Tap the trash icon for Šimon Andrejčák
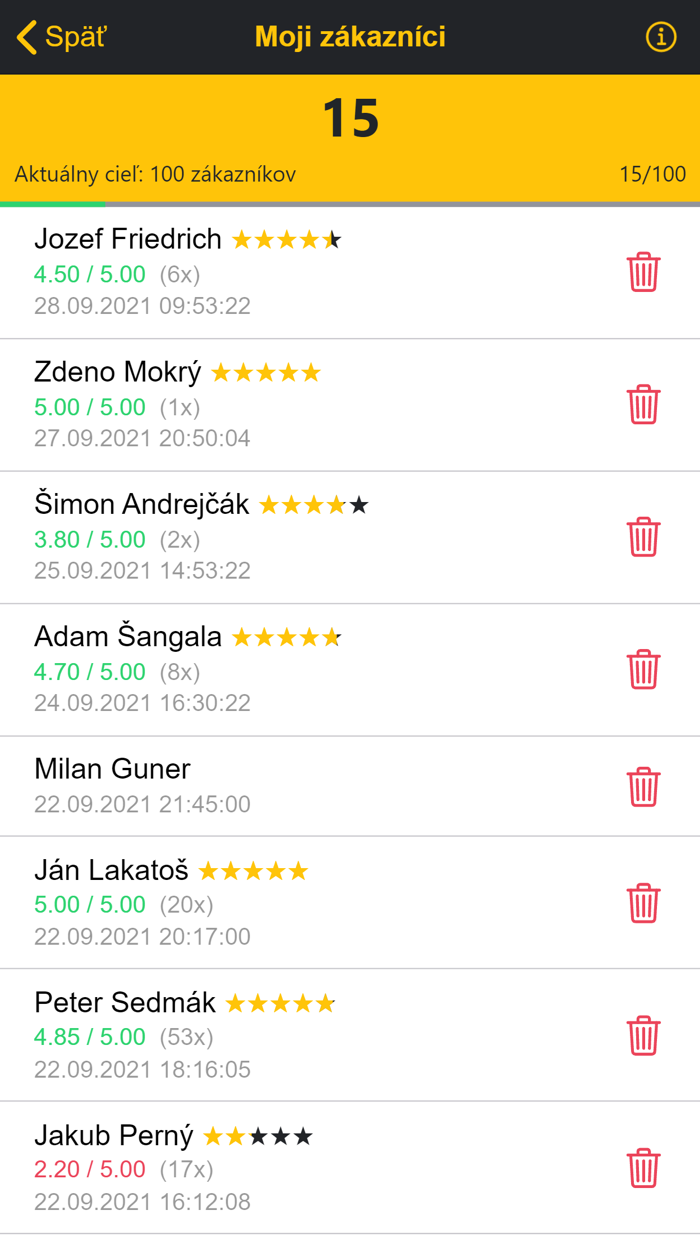700x1244 pixels. [x=643, y=537]
